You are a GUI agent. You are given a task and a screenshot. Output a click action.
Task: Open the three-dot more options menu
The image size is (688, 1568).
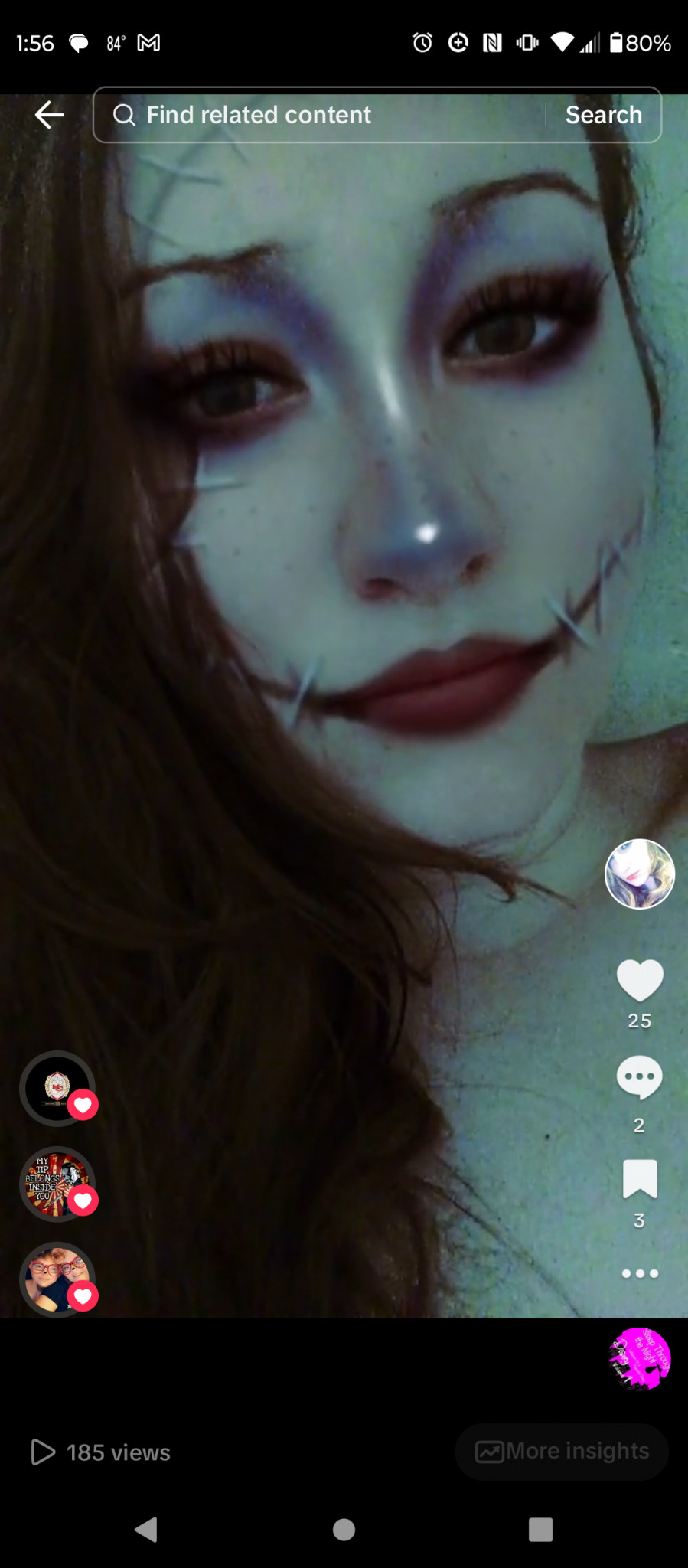click(x=640, y=1273)
